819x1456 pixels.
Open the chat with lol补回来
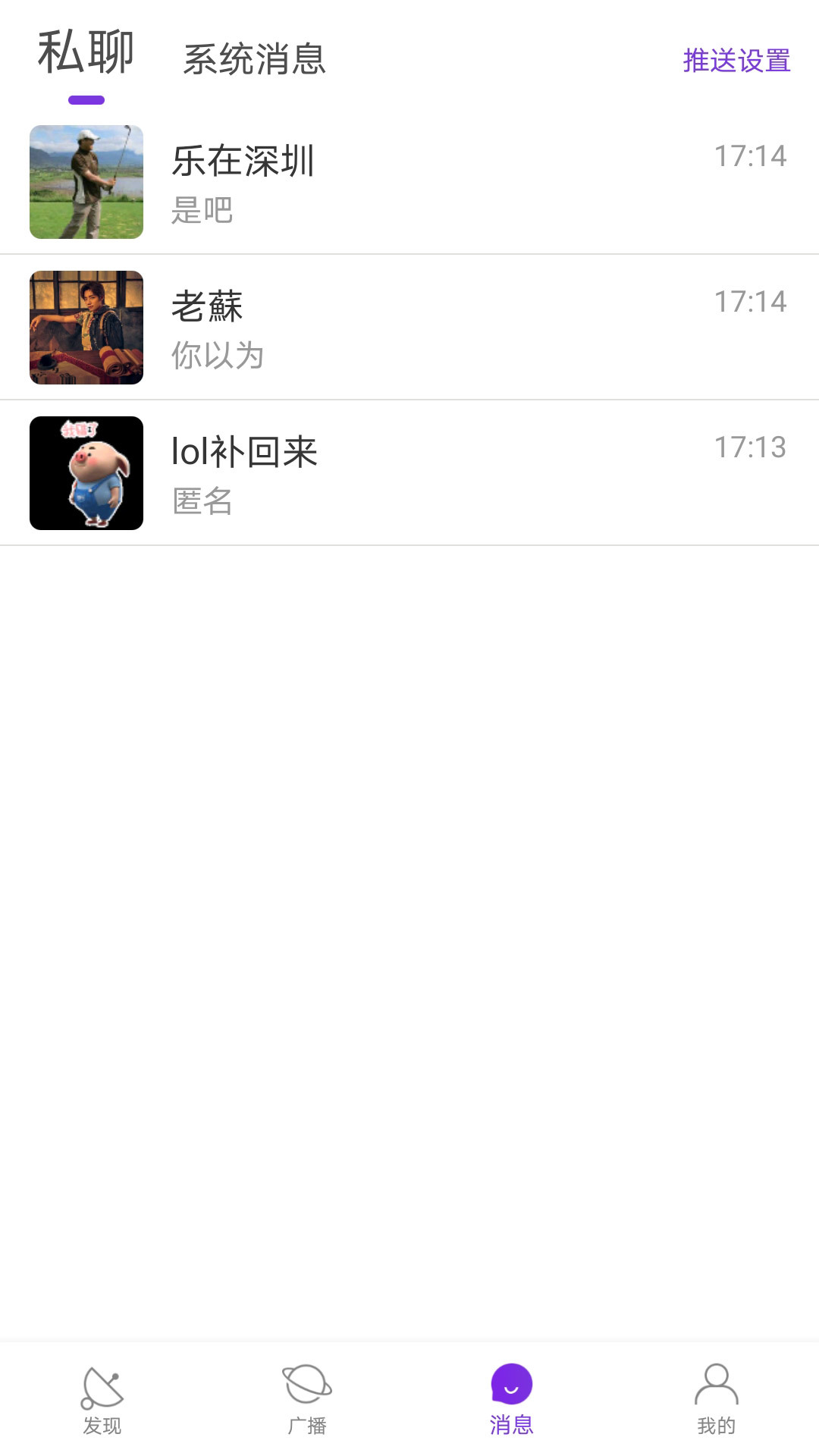(409, 472)
